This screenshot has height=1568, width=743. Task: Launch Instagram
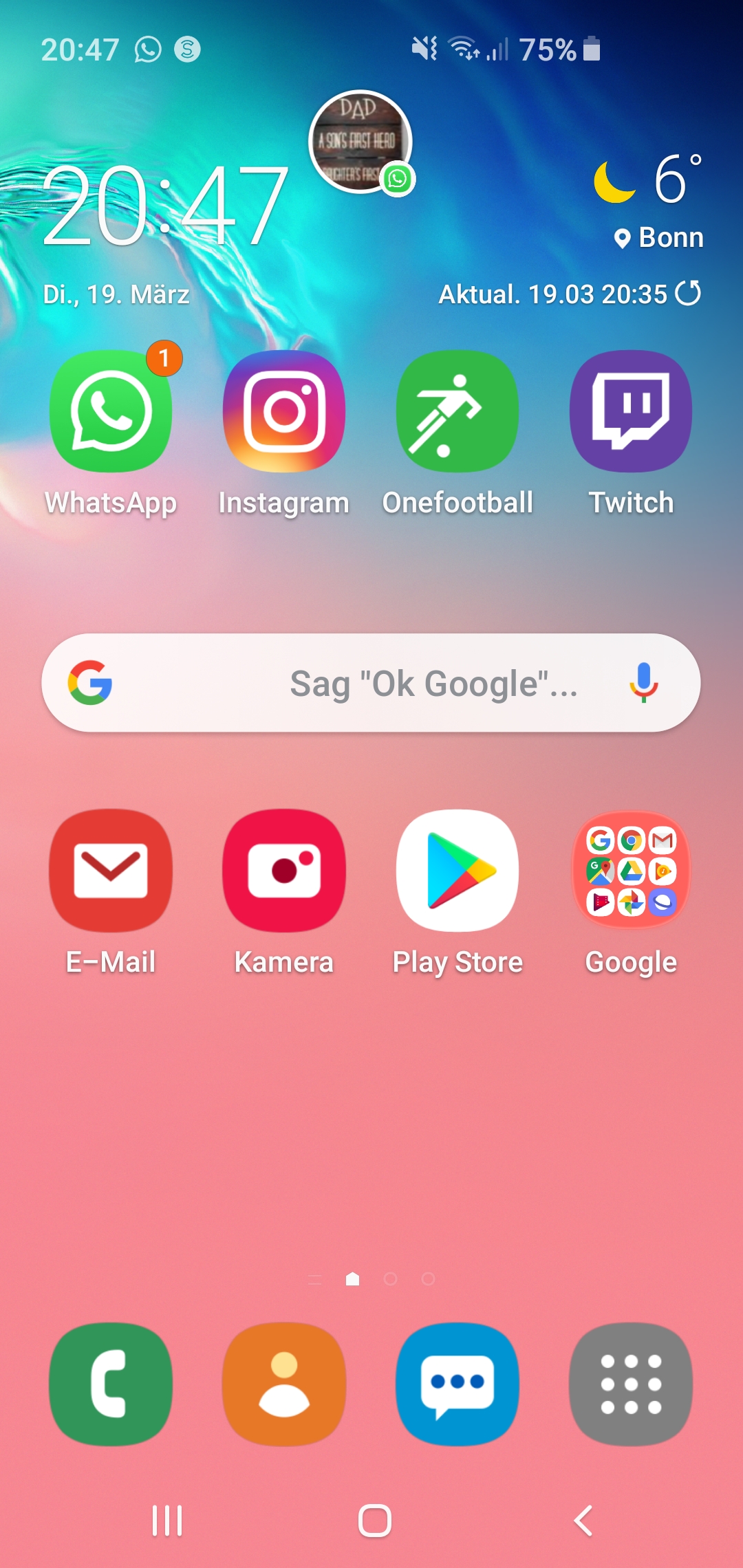tap(283, 412)
